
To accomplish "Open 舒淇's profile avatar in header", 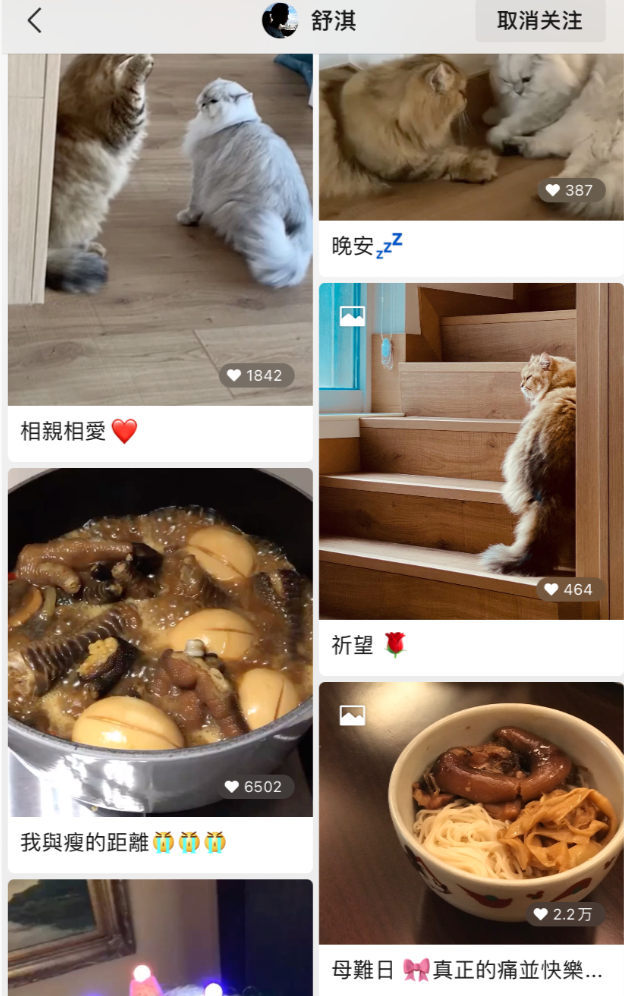I will tap(280, 20).
